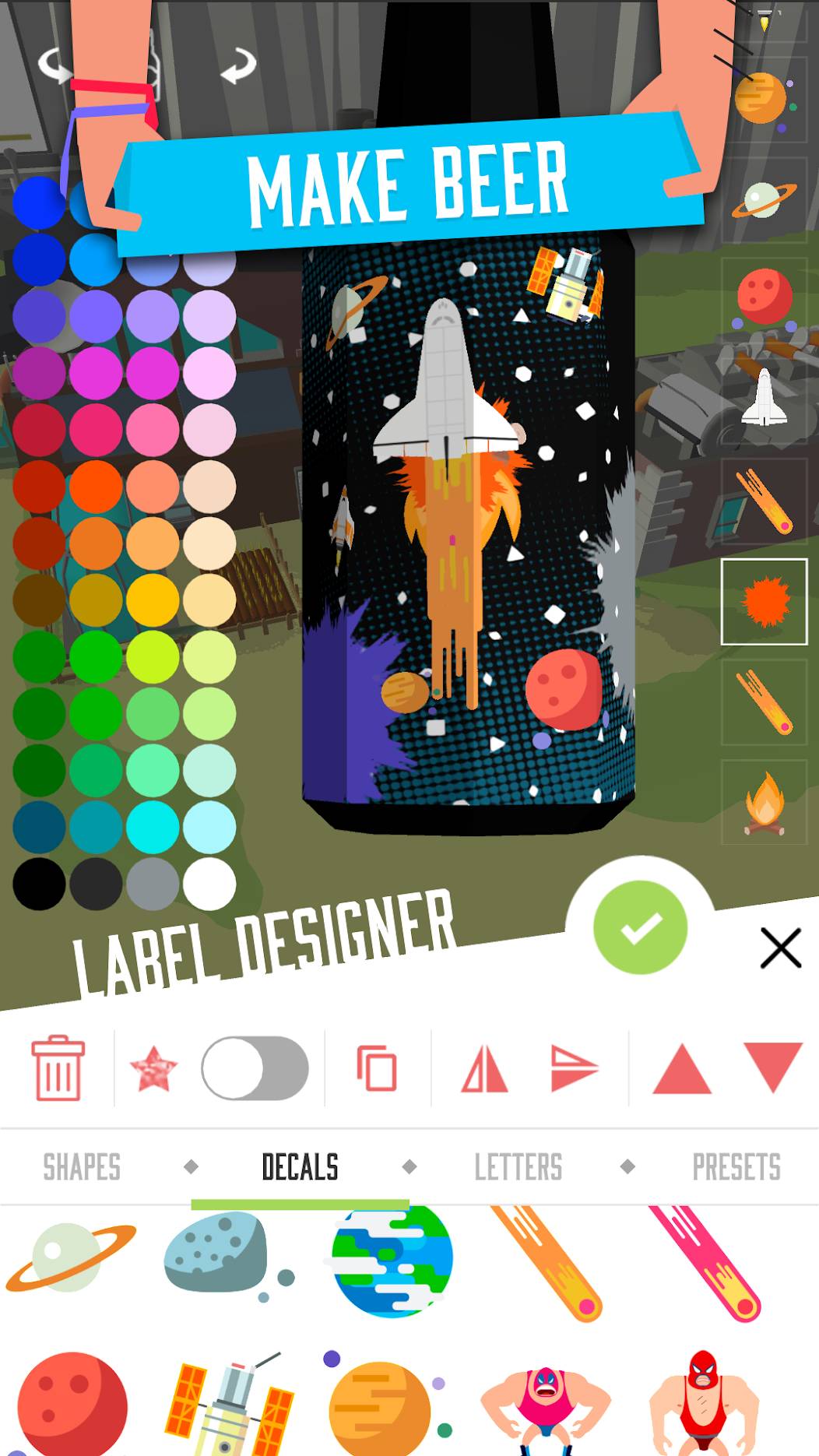
Task: Select the campfire layer in the layer list
Action: coord(765,803)
